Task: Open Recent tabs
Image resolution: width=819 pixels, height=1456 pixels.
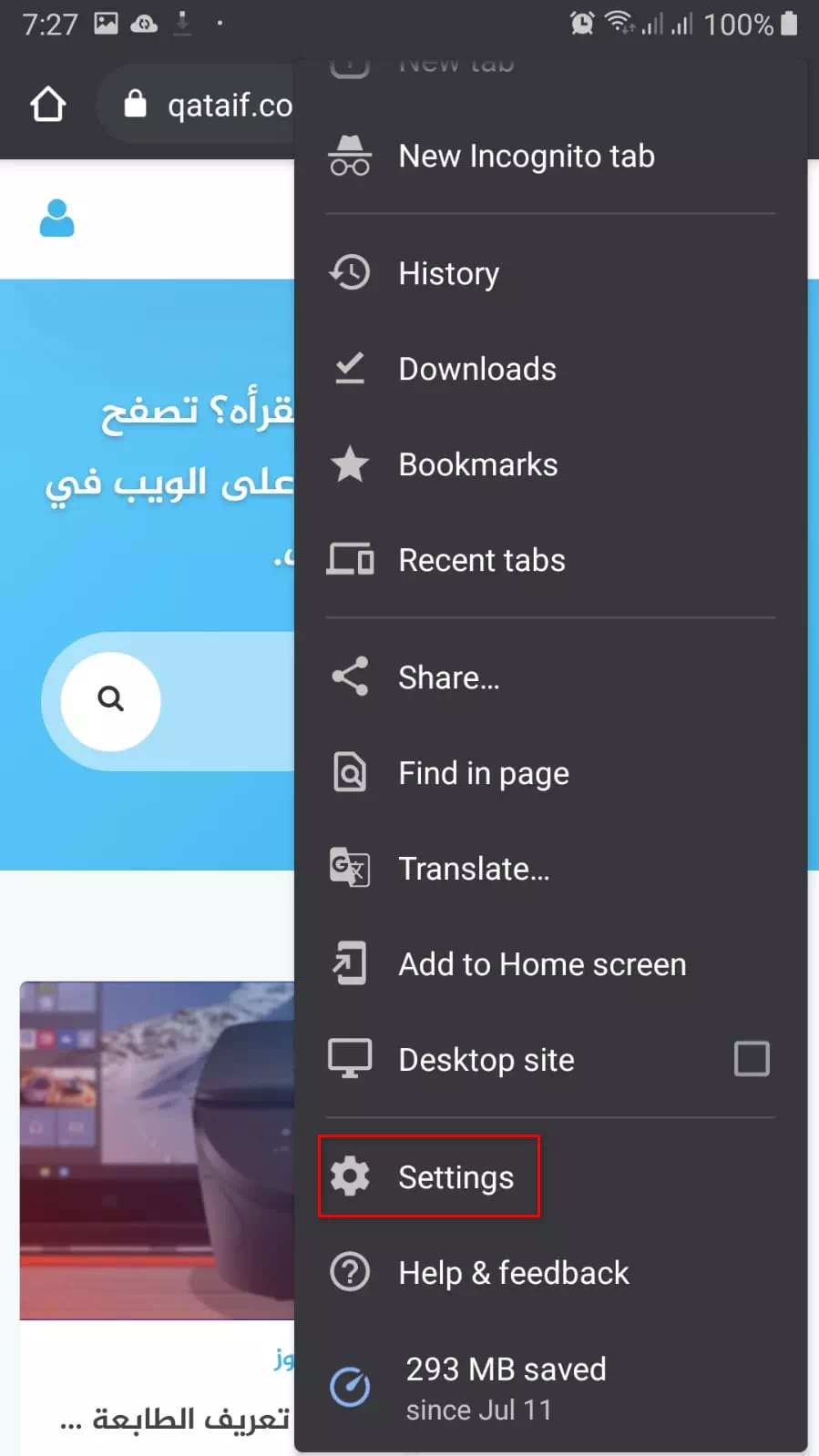Action: (551, 560)
